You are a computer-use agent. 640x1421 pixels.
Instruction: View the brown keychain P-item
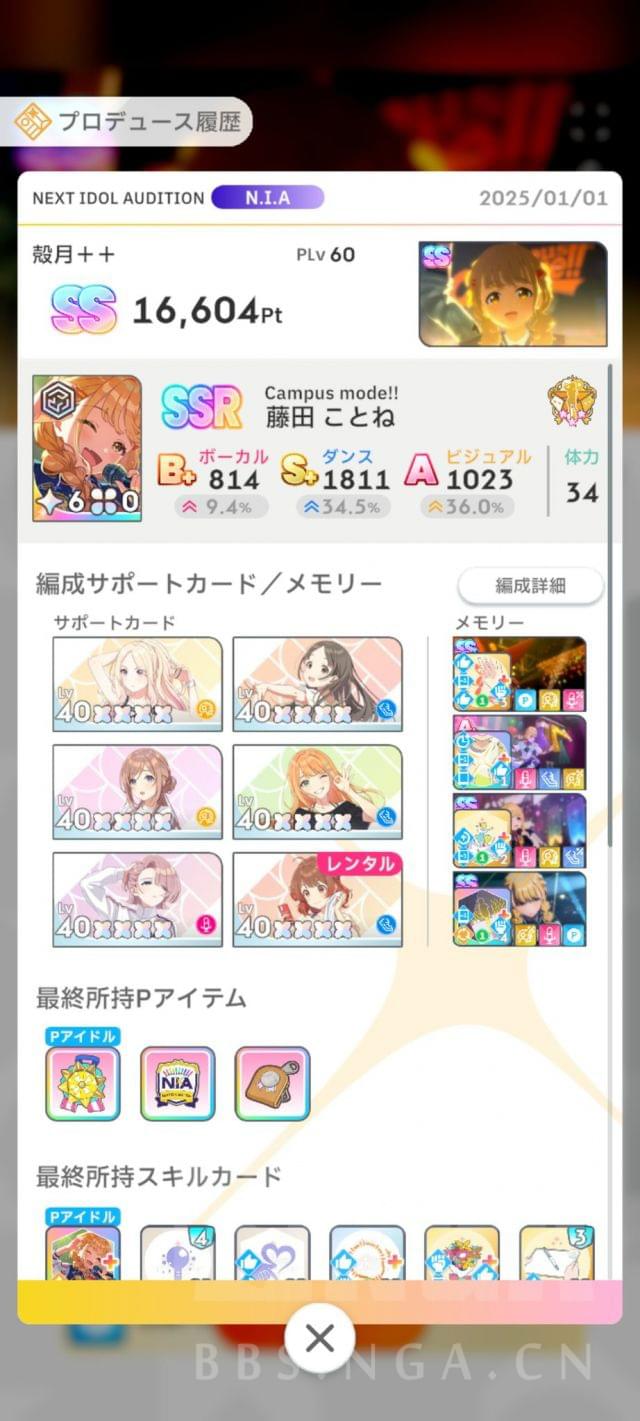point(272,1083)
